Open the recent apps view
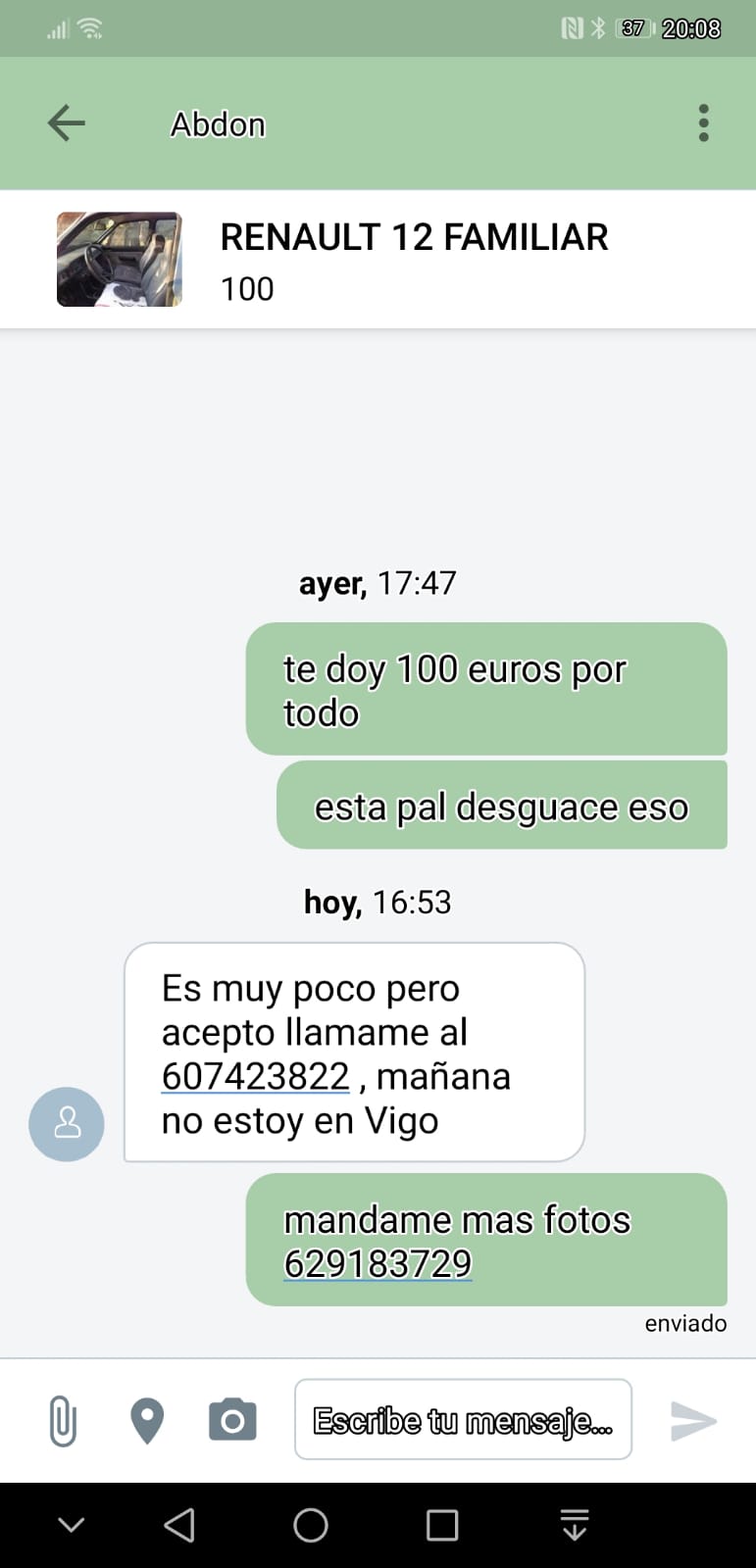Viewport: 756px width, 1568px height. [442, 1525]
